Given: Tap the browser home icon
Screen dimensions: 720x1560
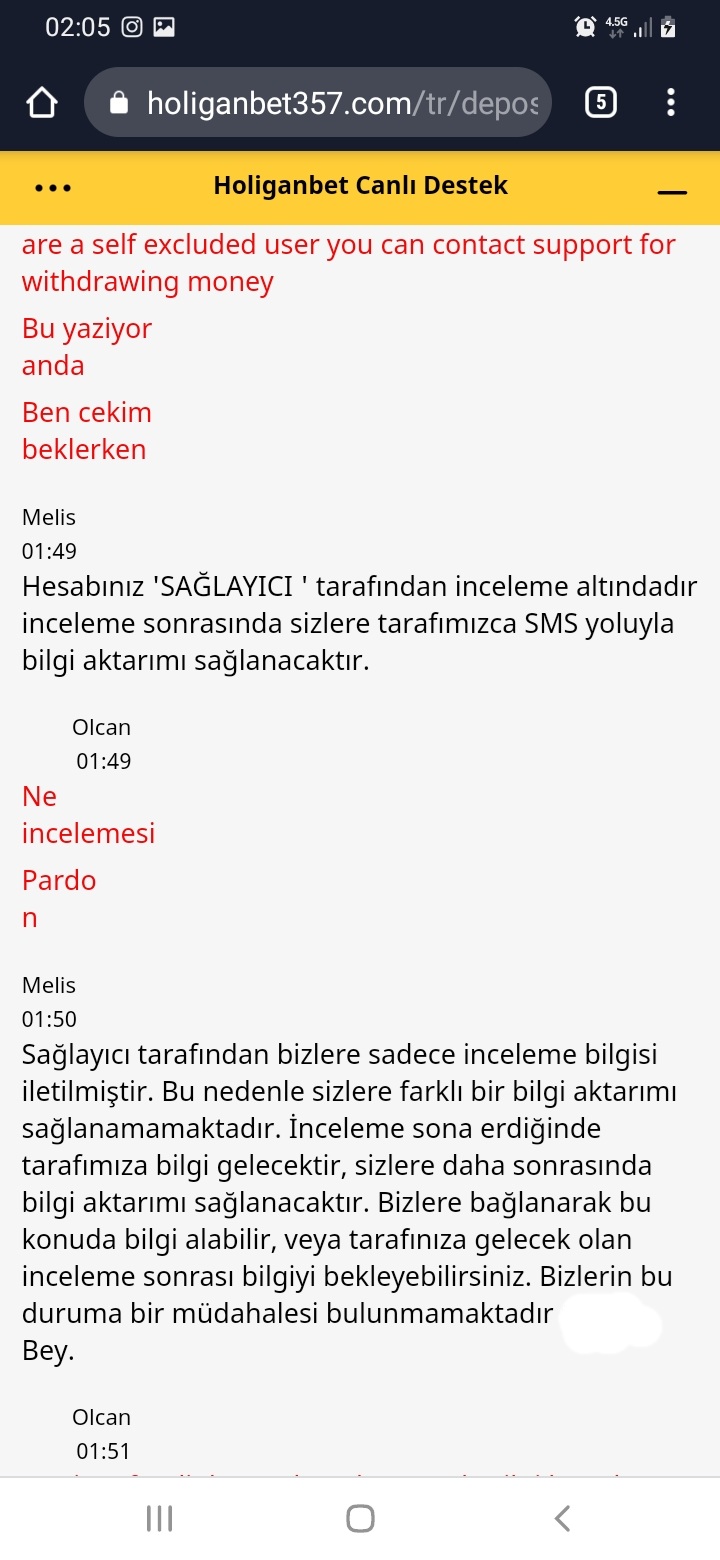Looking at the screenshot, I should [41, 102].
